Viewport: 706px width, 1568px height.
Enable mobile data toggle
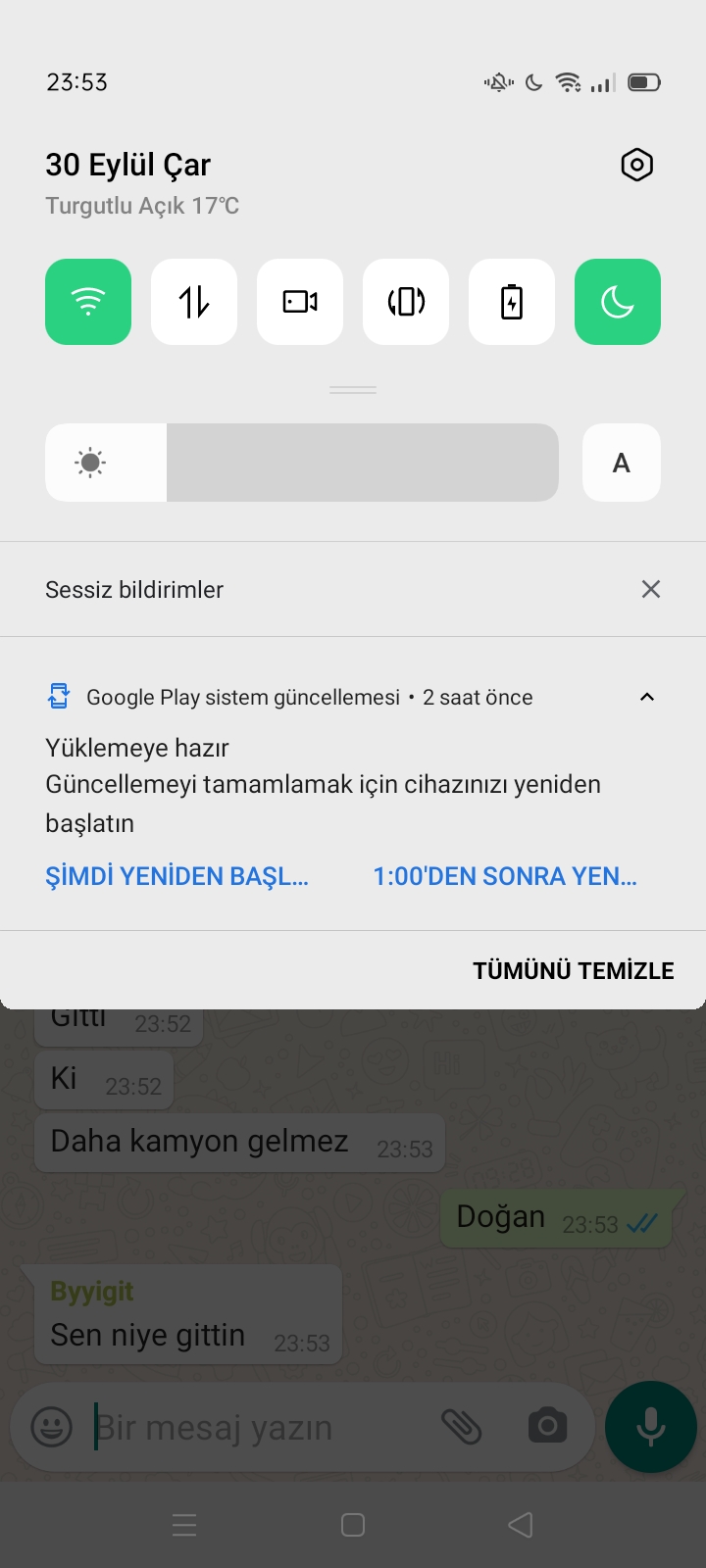[194, 302]
